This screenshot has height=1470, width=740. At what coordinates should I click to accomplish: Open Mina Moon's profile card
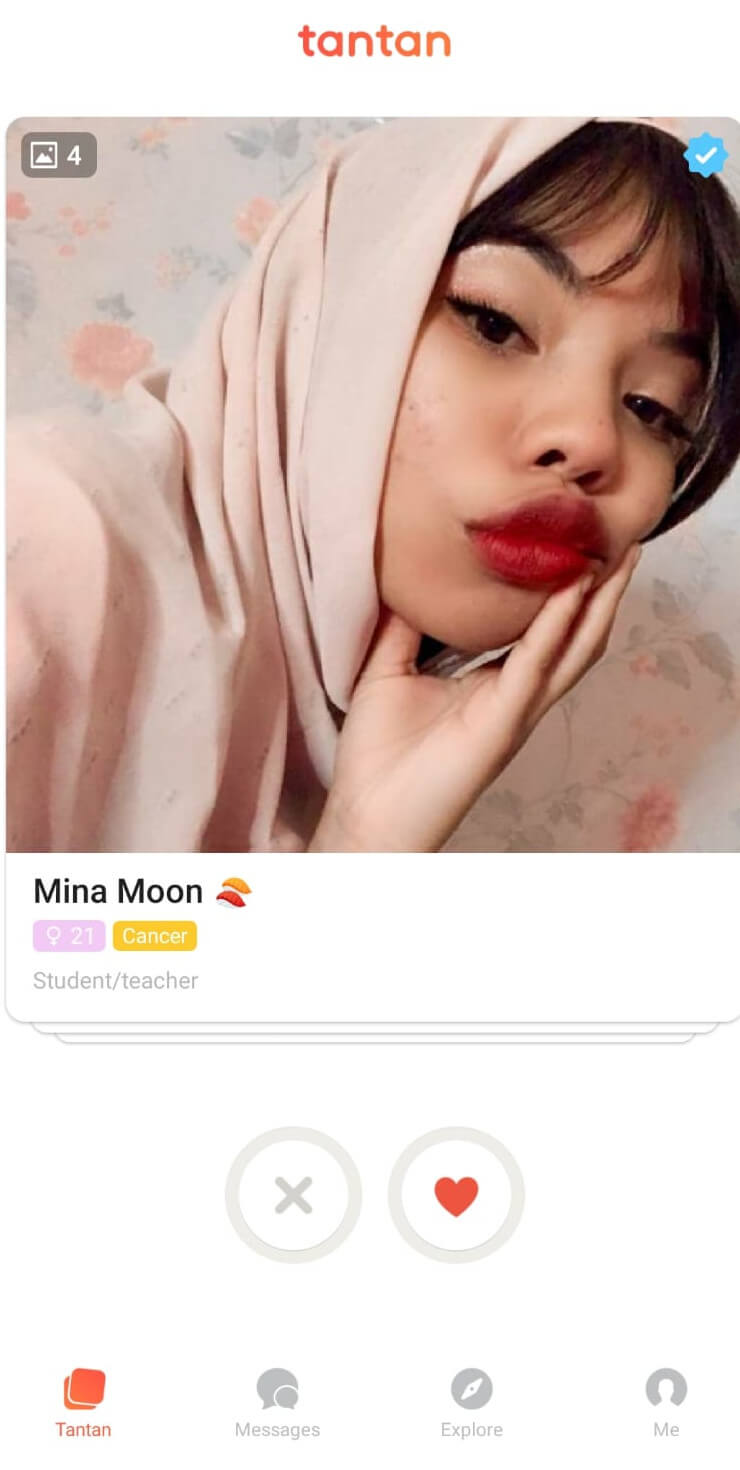click(372, 568)
